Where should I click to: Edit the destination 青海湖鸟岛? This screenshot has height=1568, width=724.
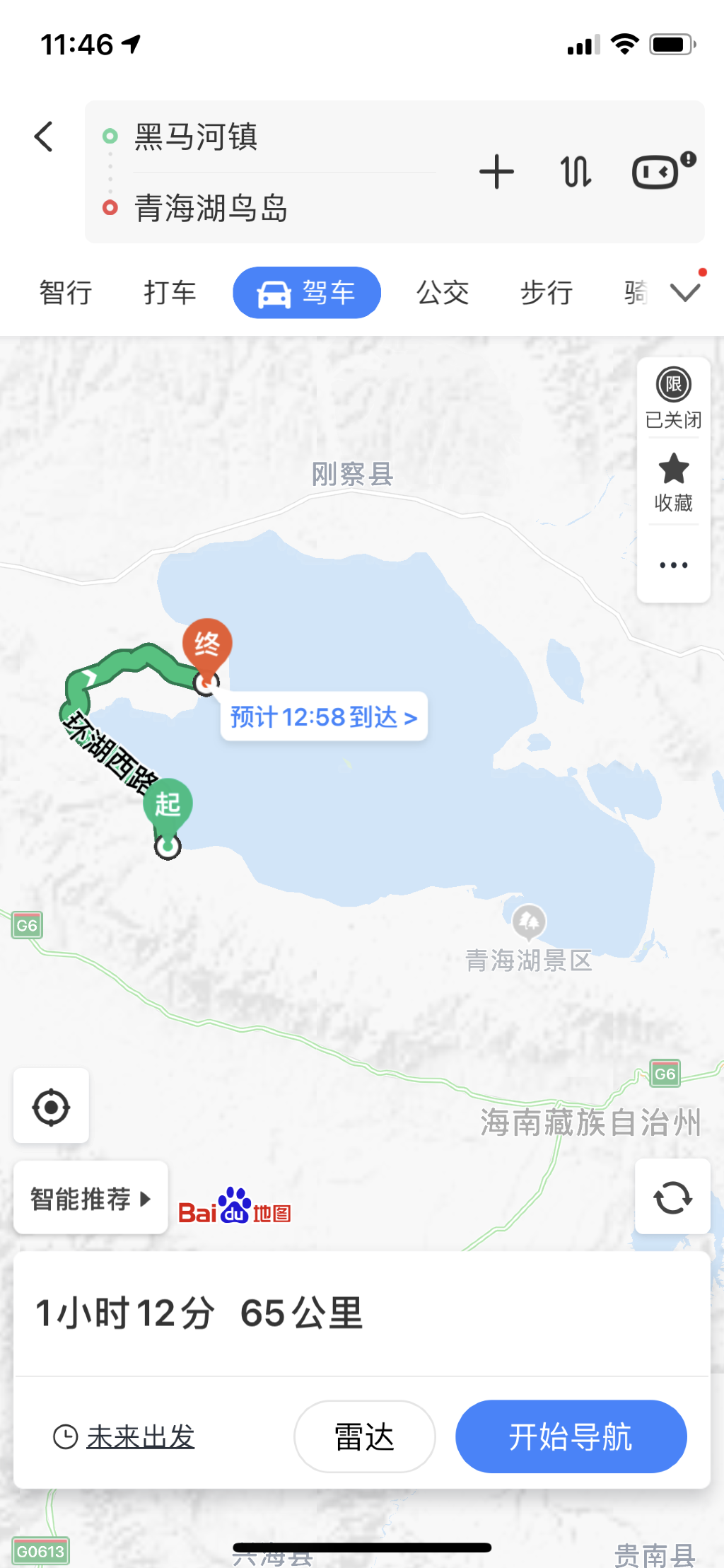[211, 208]
